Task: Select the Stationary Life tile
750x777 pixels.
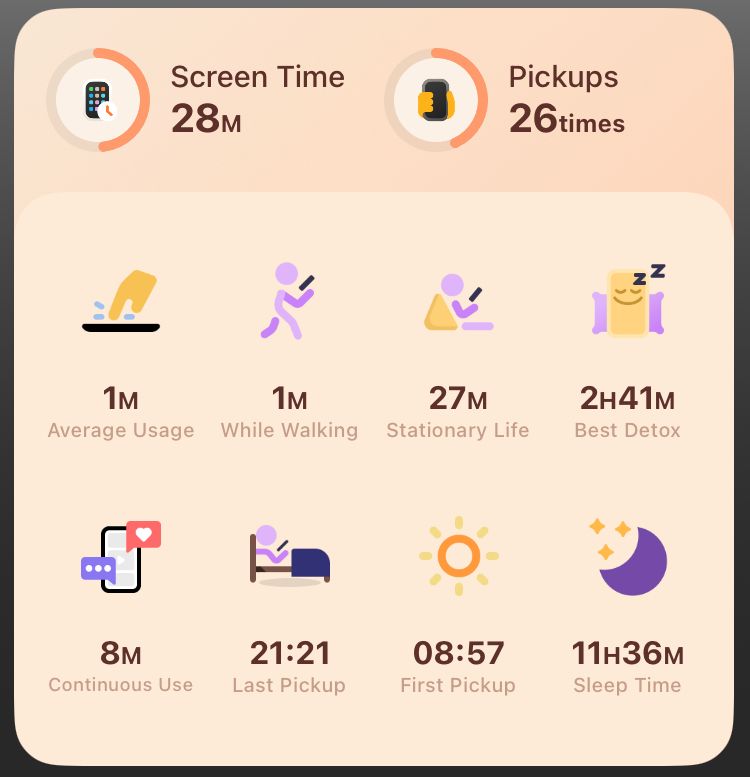Action: [x=458, y=350]
